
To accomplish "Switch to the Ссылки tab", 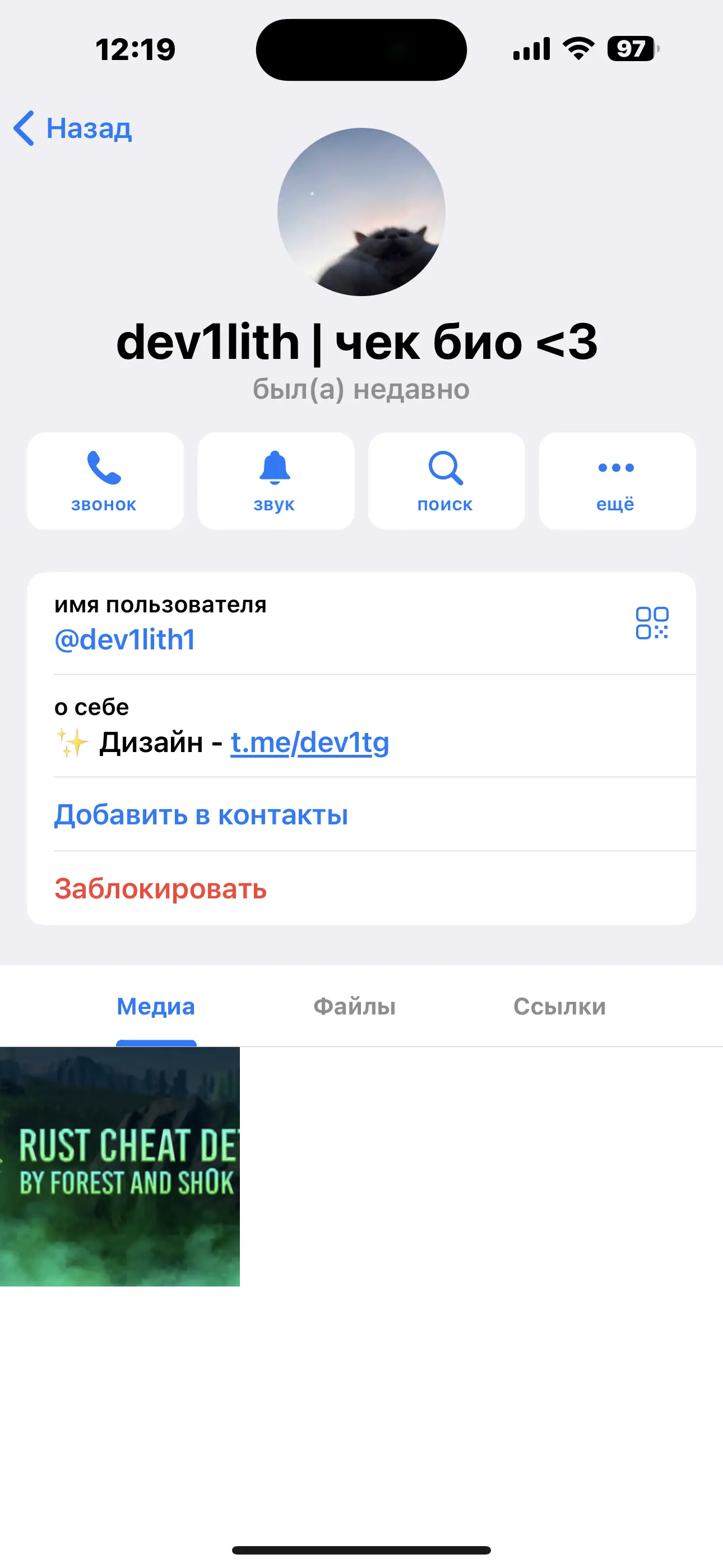I will pos(559,1006).
